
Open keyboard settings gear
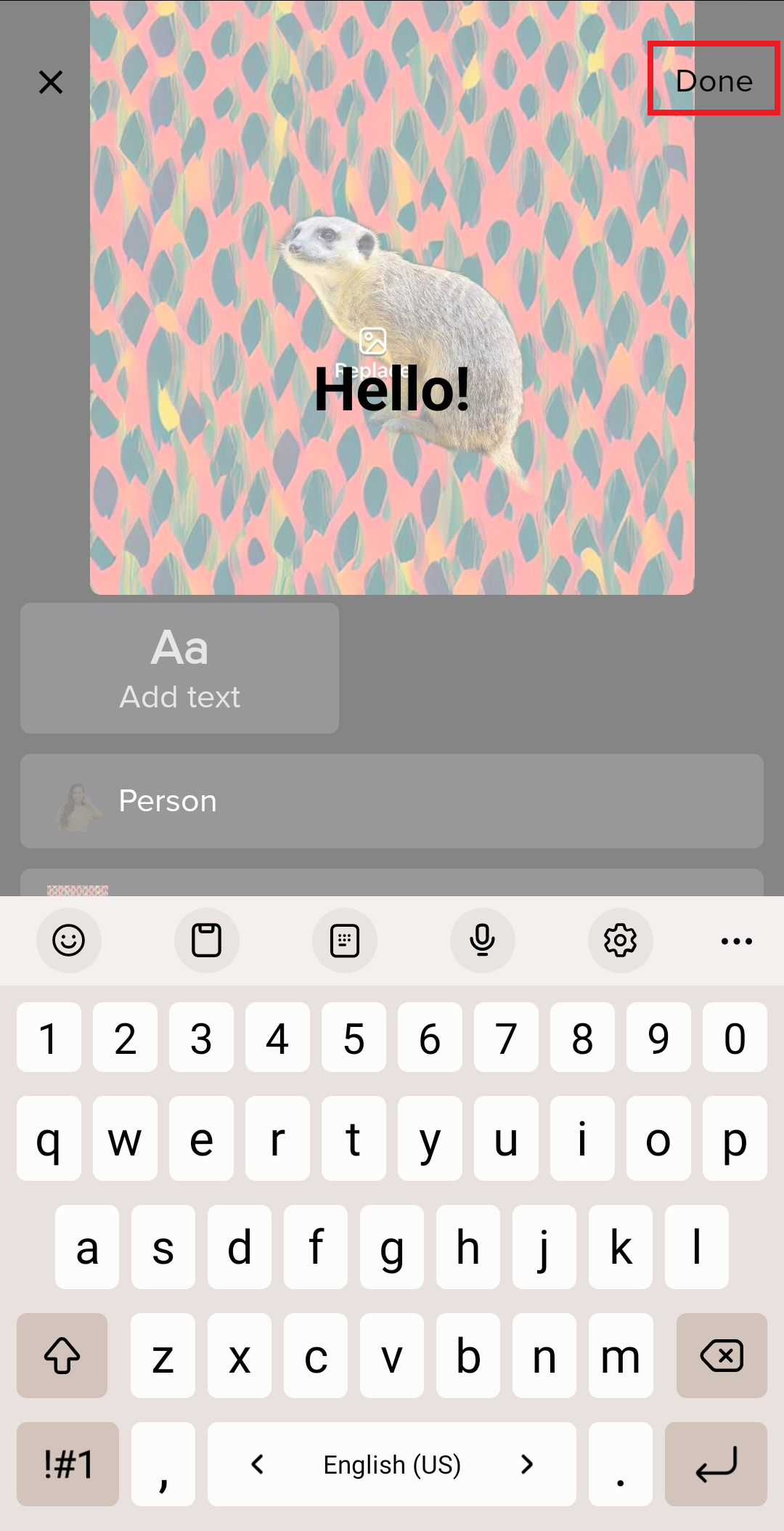(x=620, y=941)
